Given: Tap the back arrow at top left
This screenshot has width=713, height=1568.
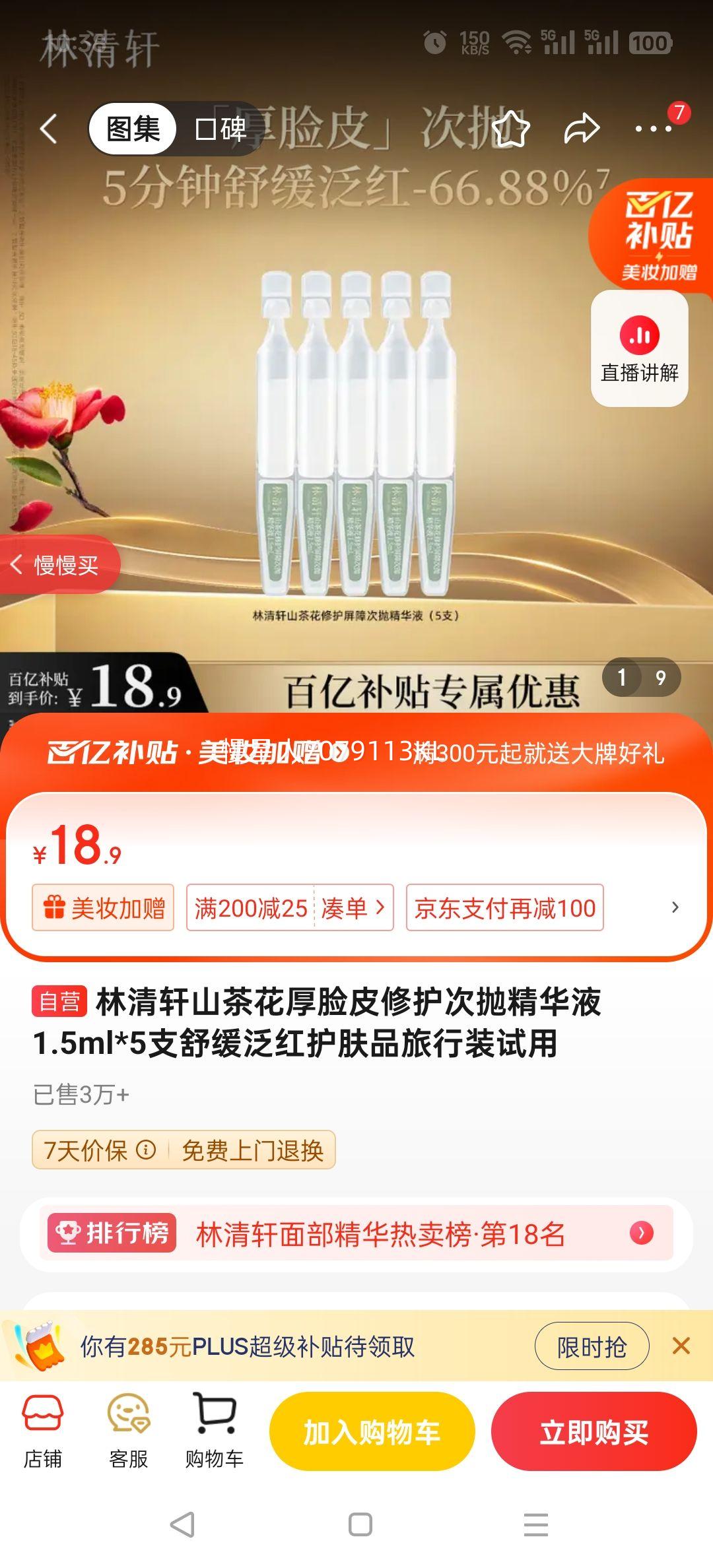Looking at the screenshot, I should (x=49, y=127).
